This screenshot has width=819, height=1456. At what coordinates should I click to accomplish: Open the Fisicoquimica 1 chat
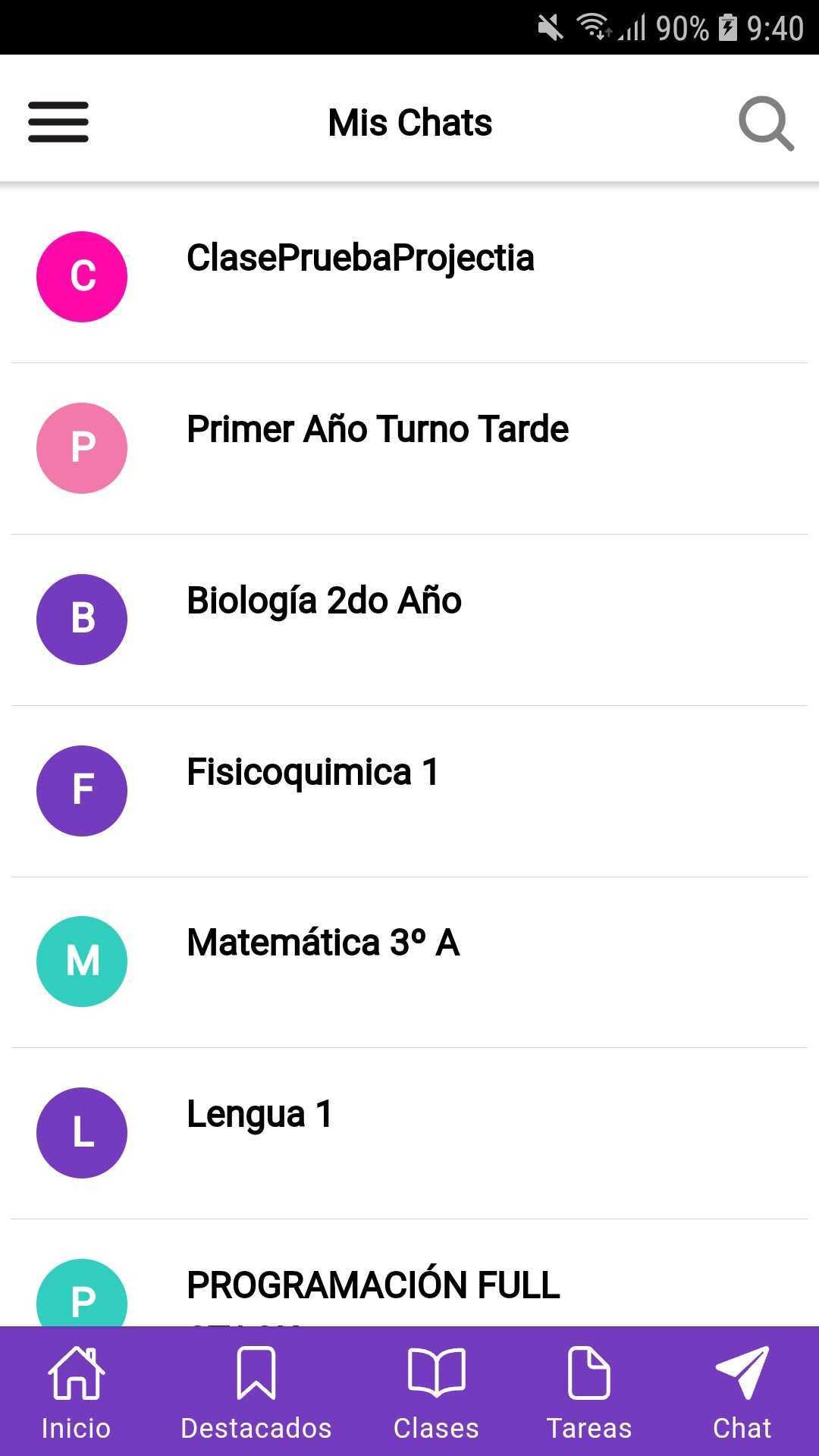[x=409, y=791]
